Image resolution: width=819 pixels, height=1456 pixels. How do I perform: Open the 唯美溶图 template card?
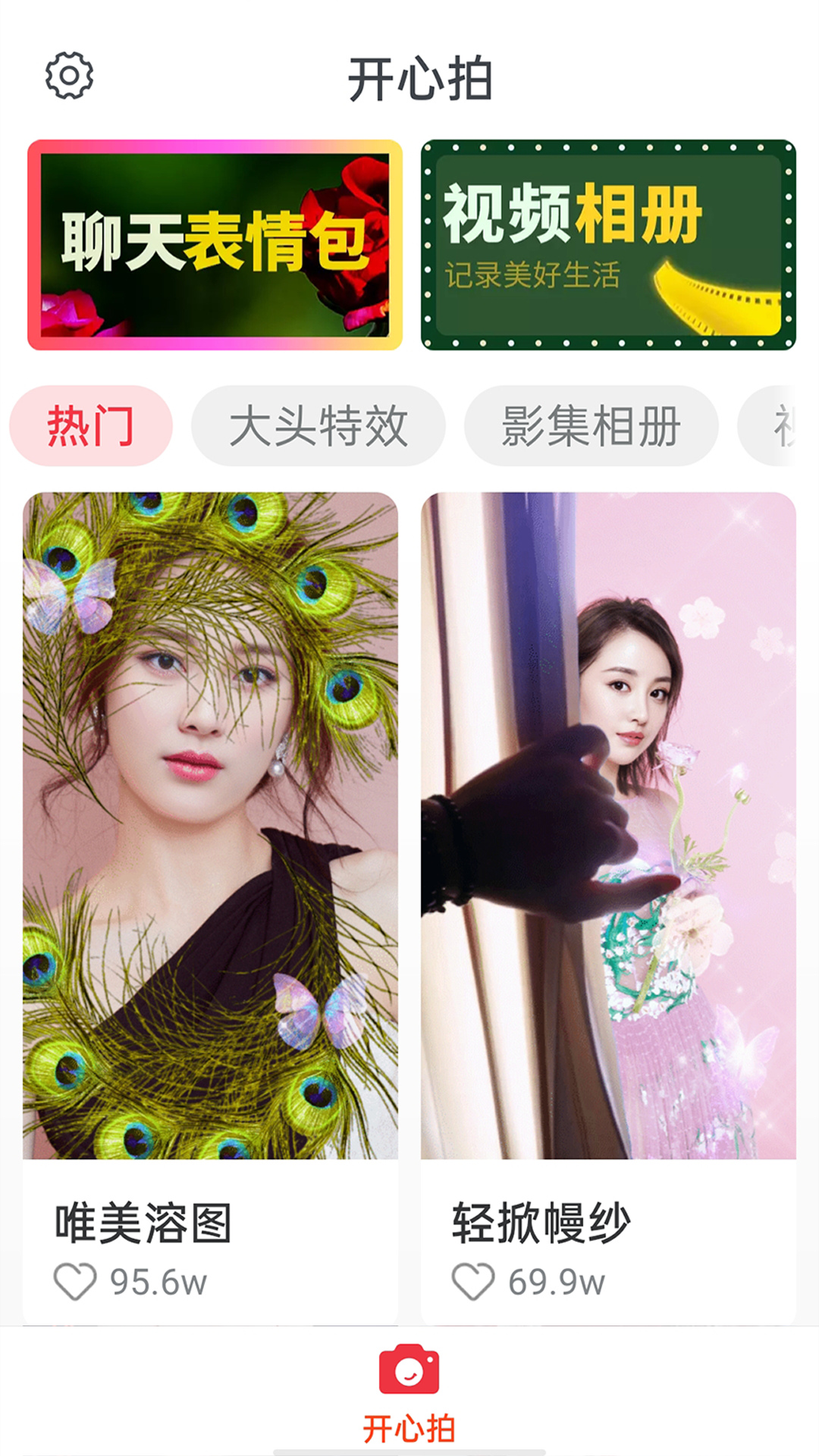[x=210, y=825]
